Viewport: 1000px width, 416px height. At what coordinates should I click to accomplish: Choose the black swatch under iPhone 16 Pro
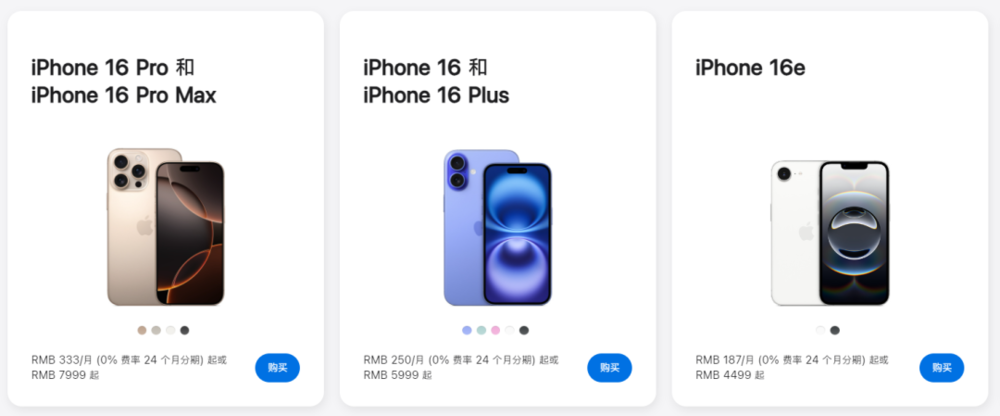coord(185,330)
